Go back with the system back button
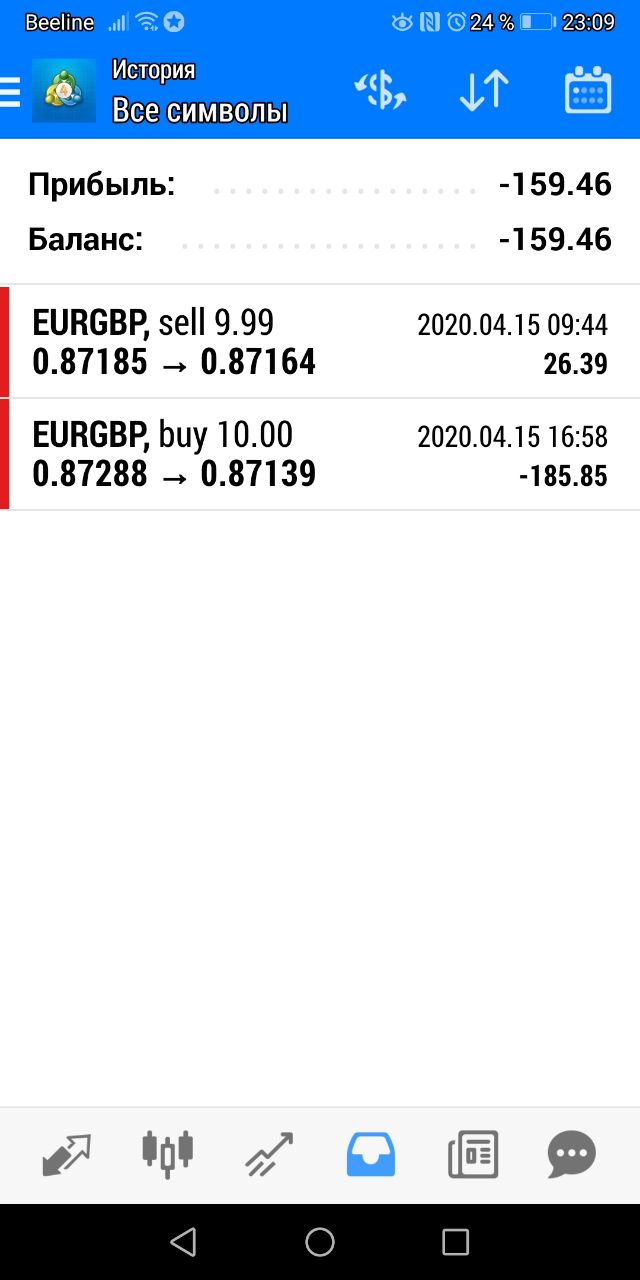 pos(183,1242)
